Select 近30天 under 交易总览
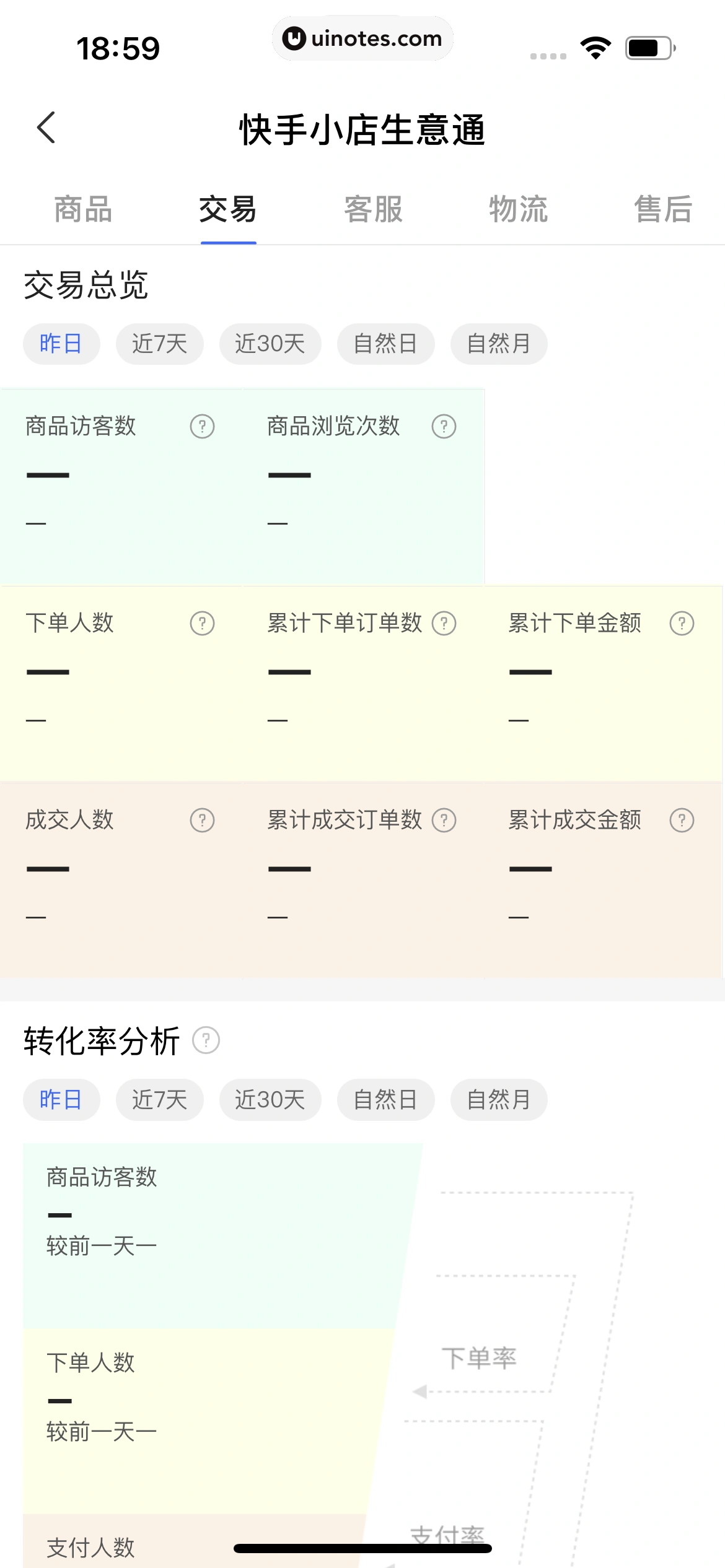The height and width of the screenshot is (1568, 725). click(270, 344)
